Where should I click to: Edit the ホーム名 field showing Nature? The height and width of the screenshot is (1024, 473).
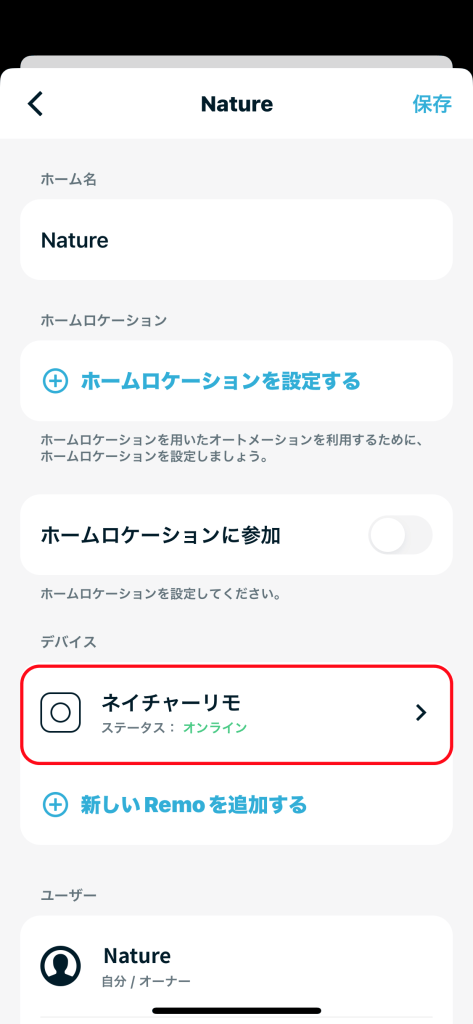[236, 240]
